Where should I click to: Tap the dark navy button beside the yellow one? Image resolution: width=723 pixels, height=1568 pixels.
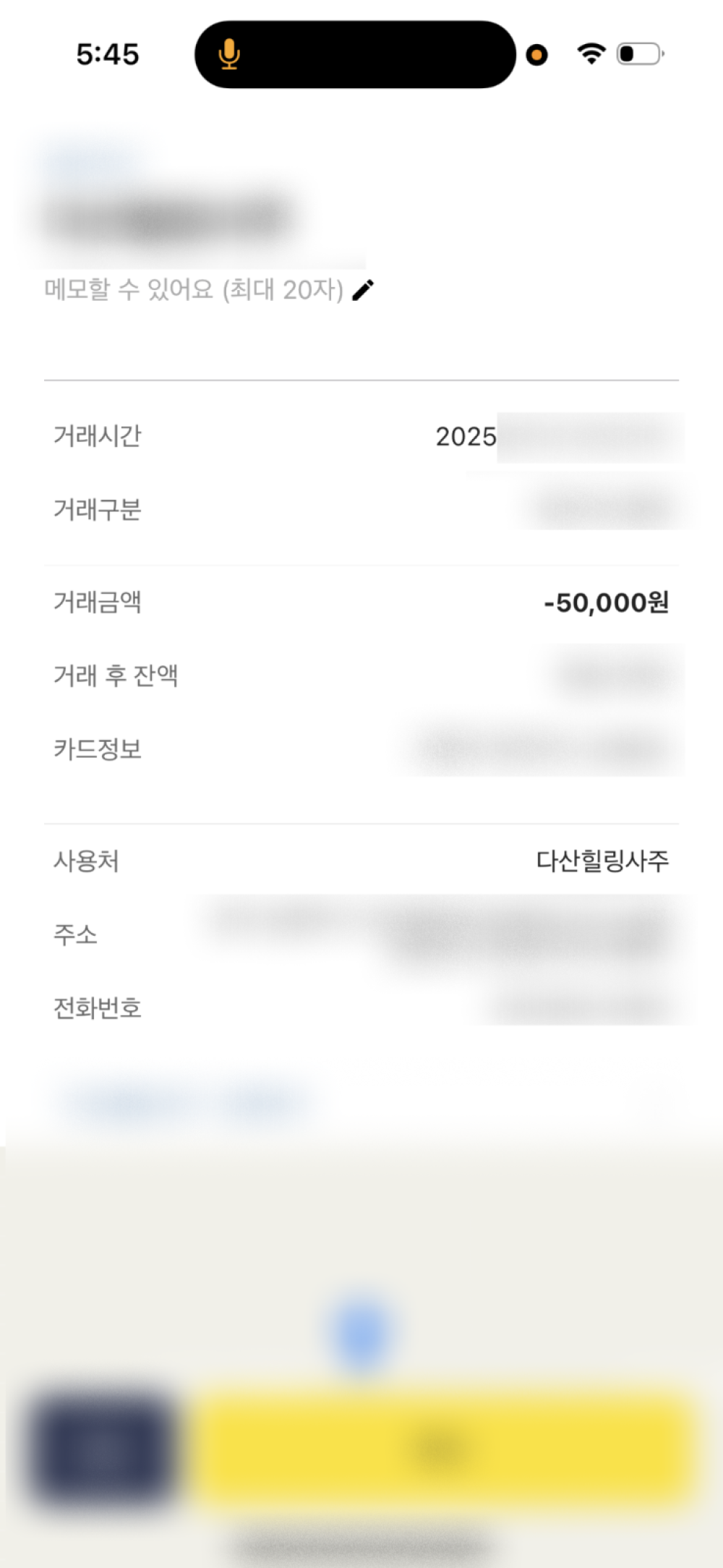pos(101,1447)
